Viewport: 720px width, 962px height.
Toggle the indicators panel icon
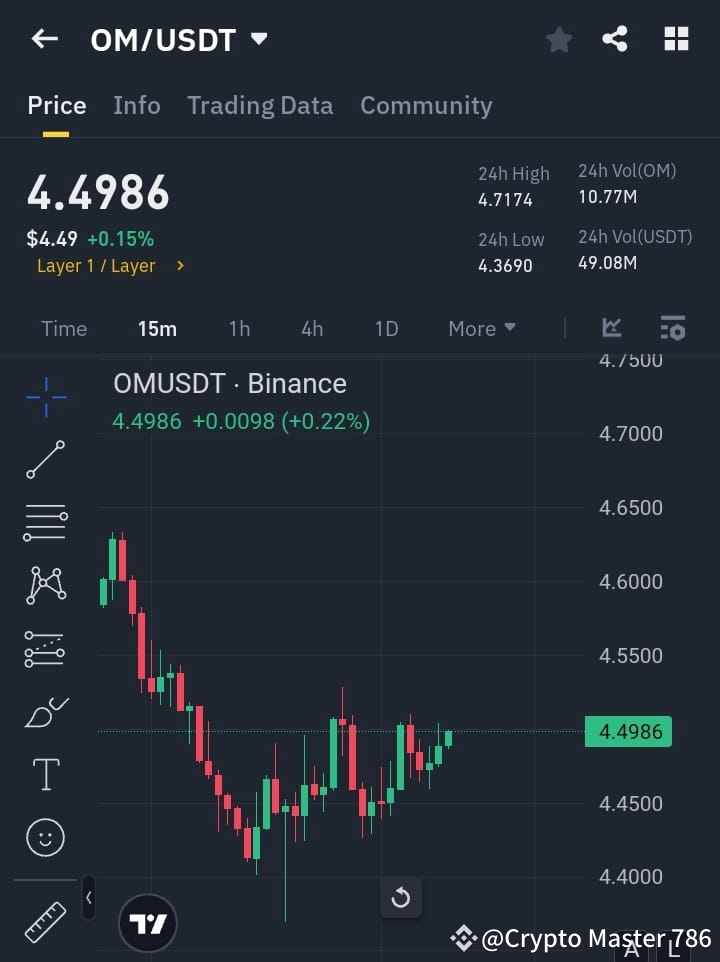coord(612,328)
